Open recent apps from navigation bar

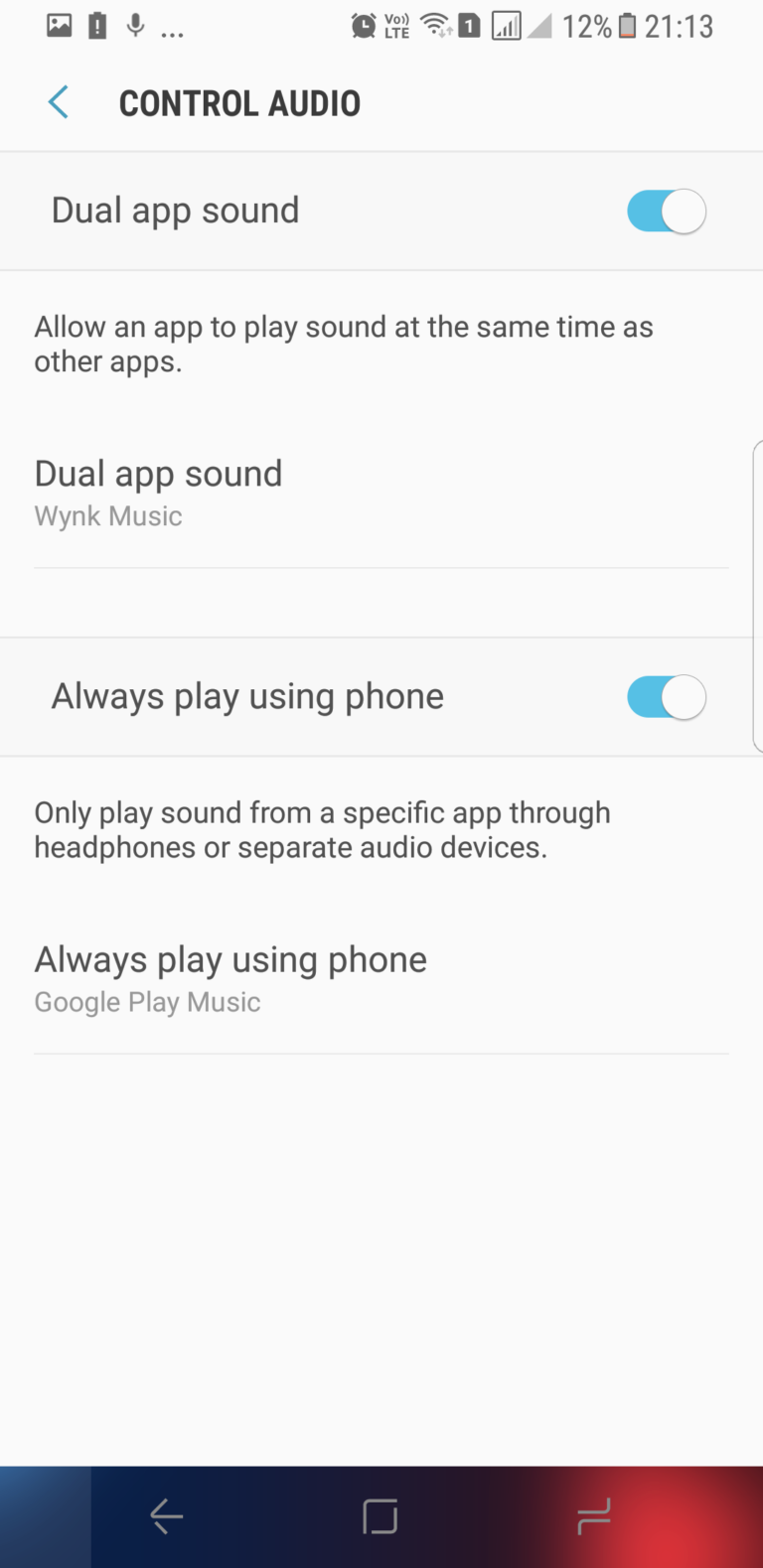593,1516
